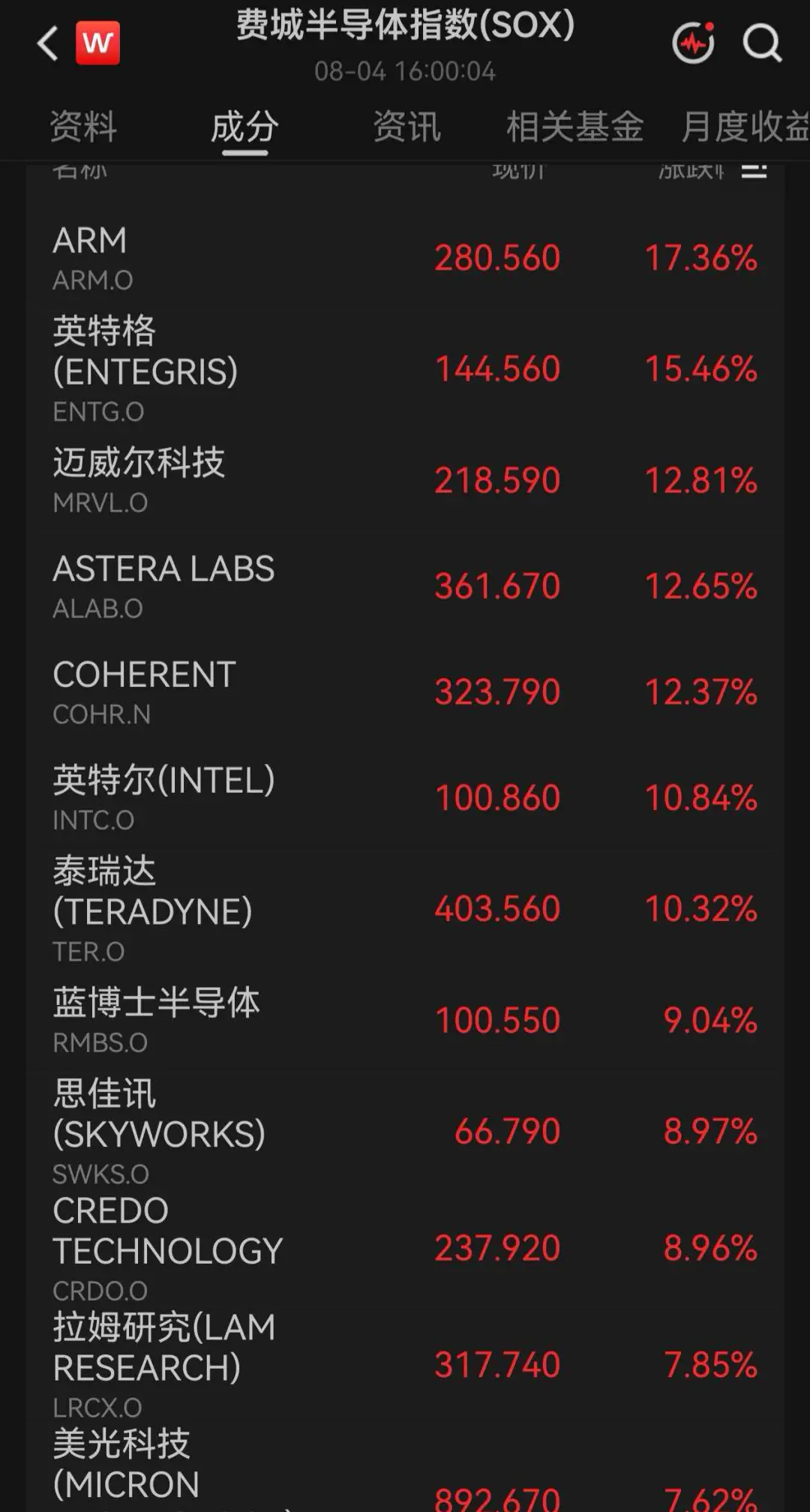Switch to the 月度收益 tab

(745, 126)
